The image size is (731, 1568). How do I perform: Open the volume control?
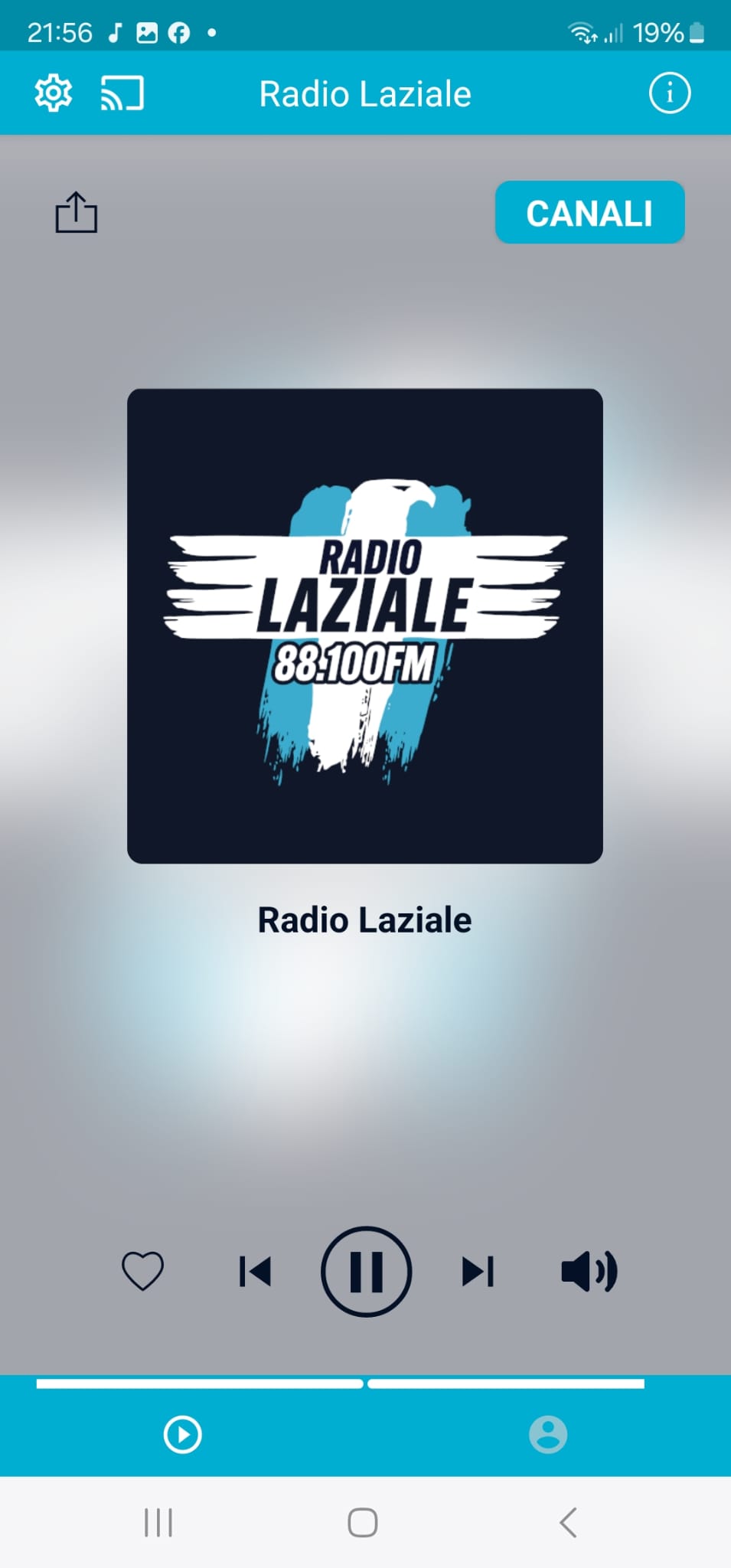tap(589, 1271)
